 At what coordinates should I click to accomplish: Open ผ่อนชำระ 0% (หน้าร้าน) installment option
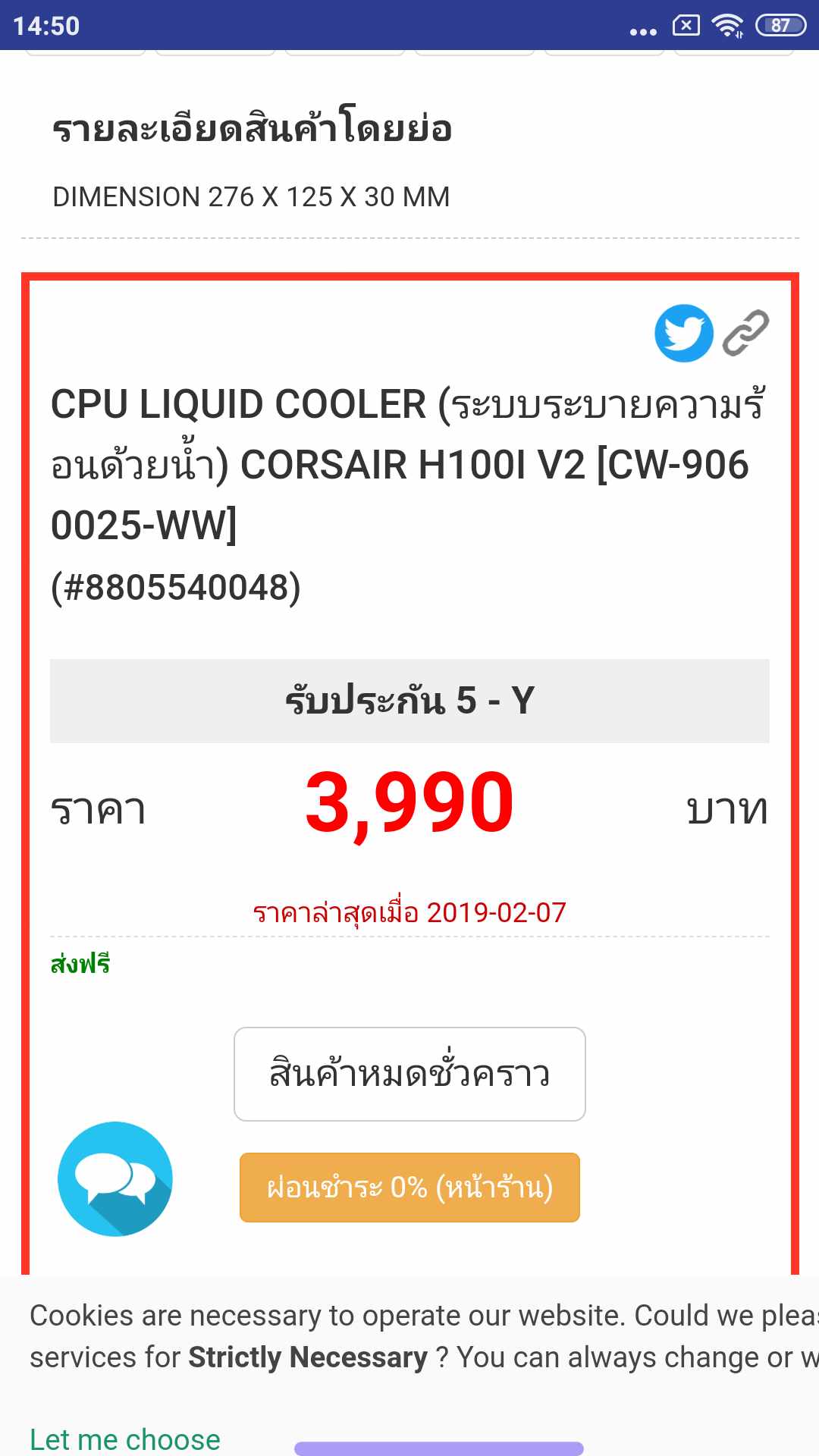click(409, 1188)
